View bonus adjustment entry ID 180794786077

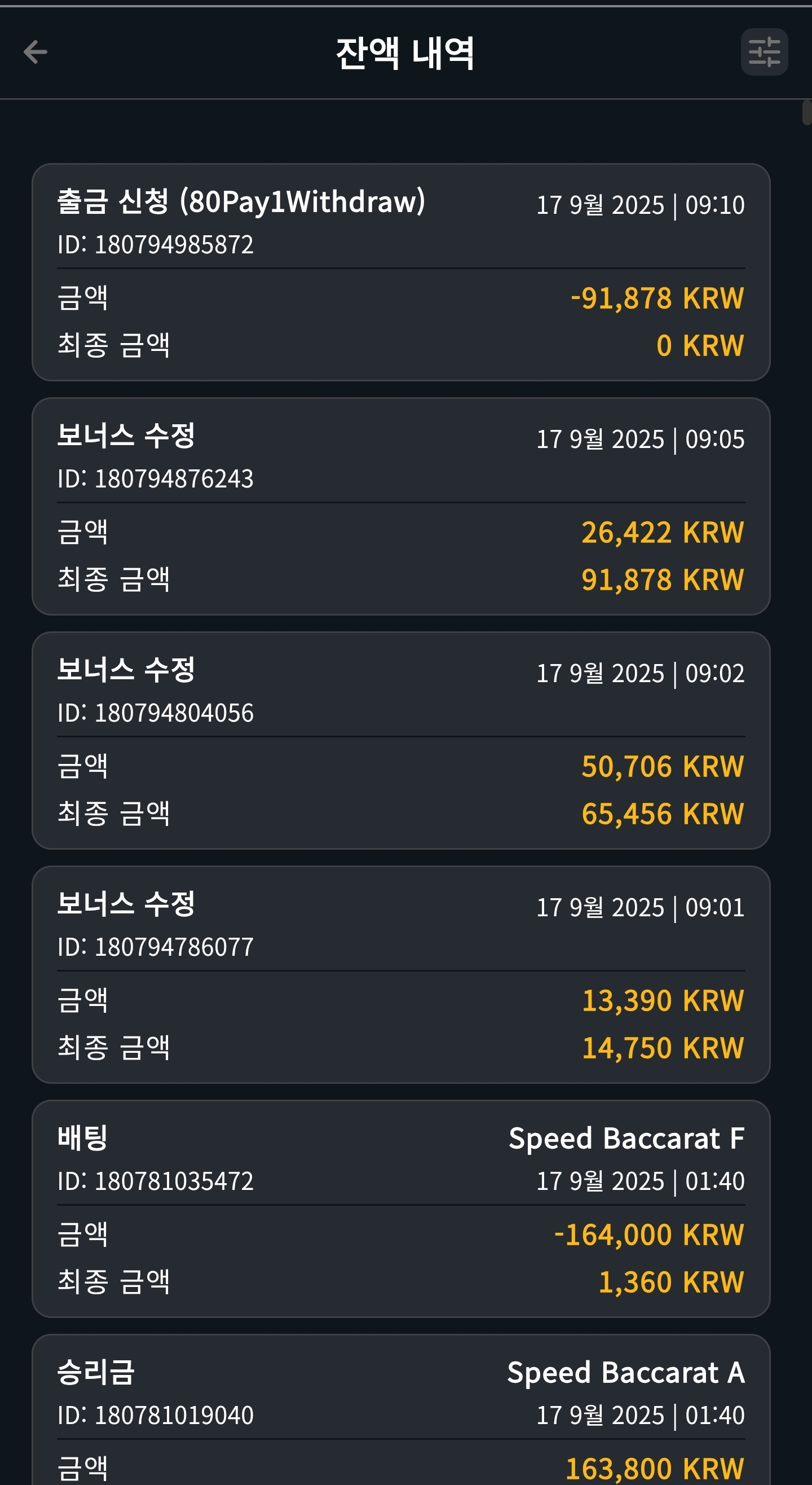401,974
